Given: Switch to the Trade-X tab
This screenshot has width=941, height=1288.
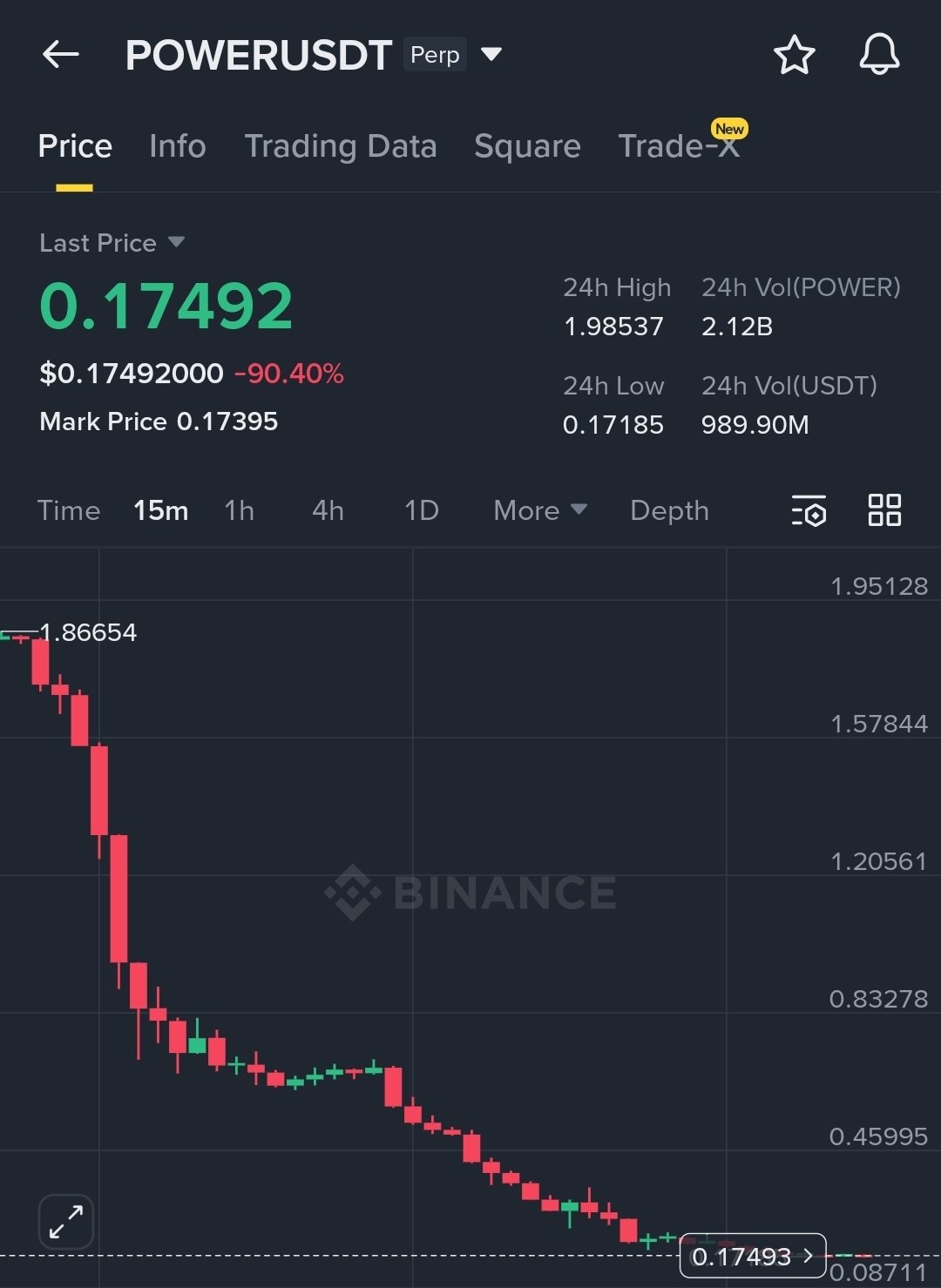Looking at the screenshot, I should tap(679, 146).
